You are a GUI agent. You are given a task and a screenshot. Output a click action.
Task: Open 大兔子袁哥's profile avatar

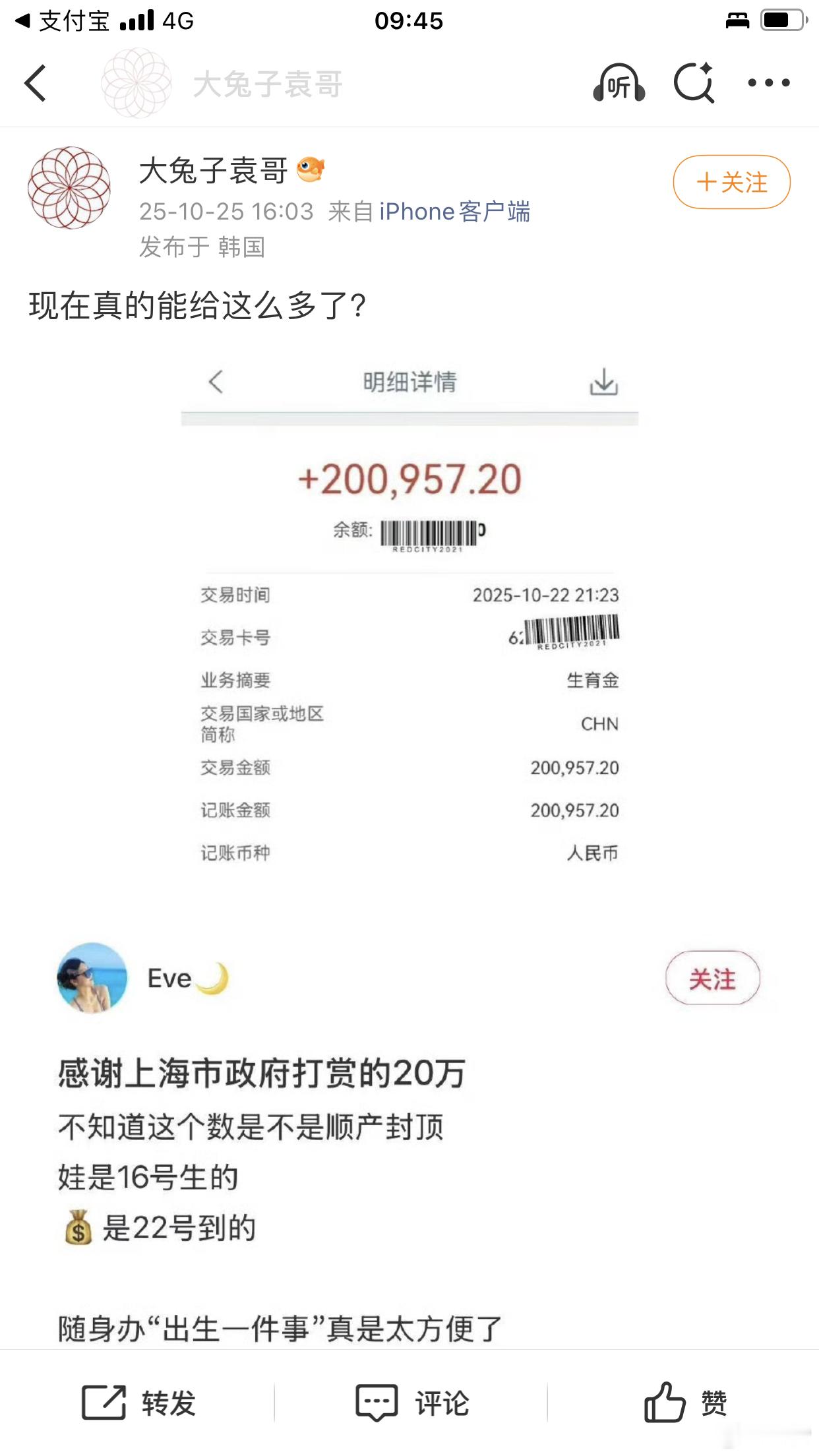click(x=69, y=188)
